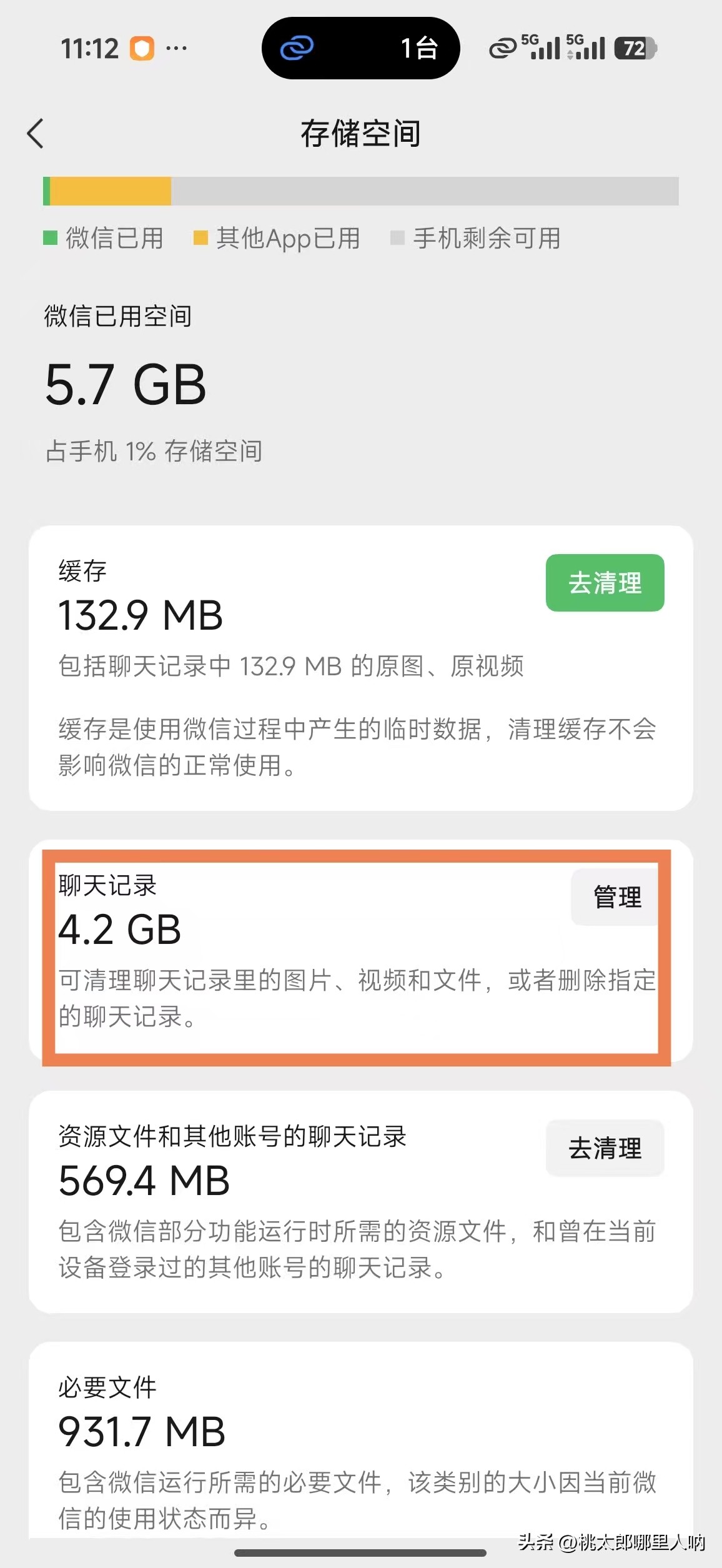Image resolution: width=722 pixels, height=1568 pixels.
Task: Tap the storage usage progress bar
Action: pos(361,191)
